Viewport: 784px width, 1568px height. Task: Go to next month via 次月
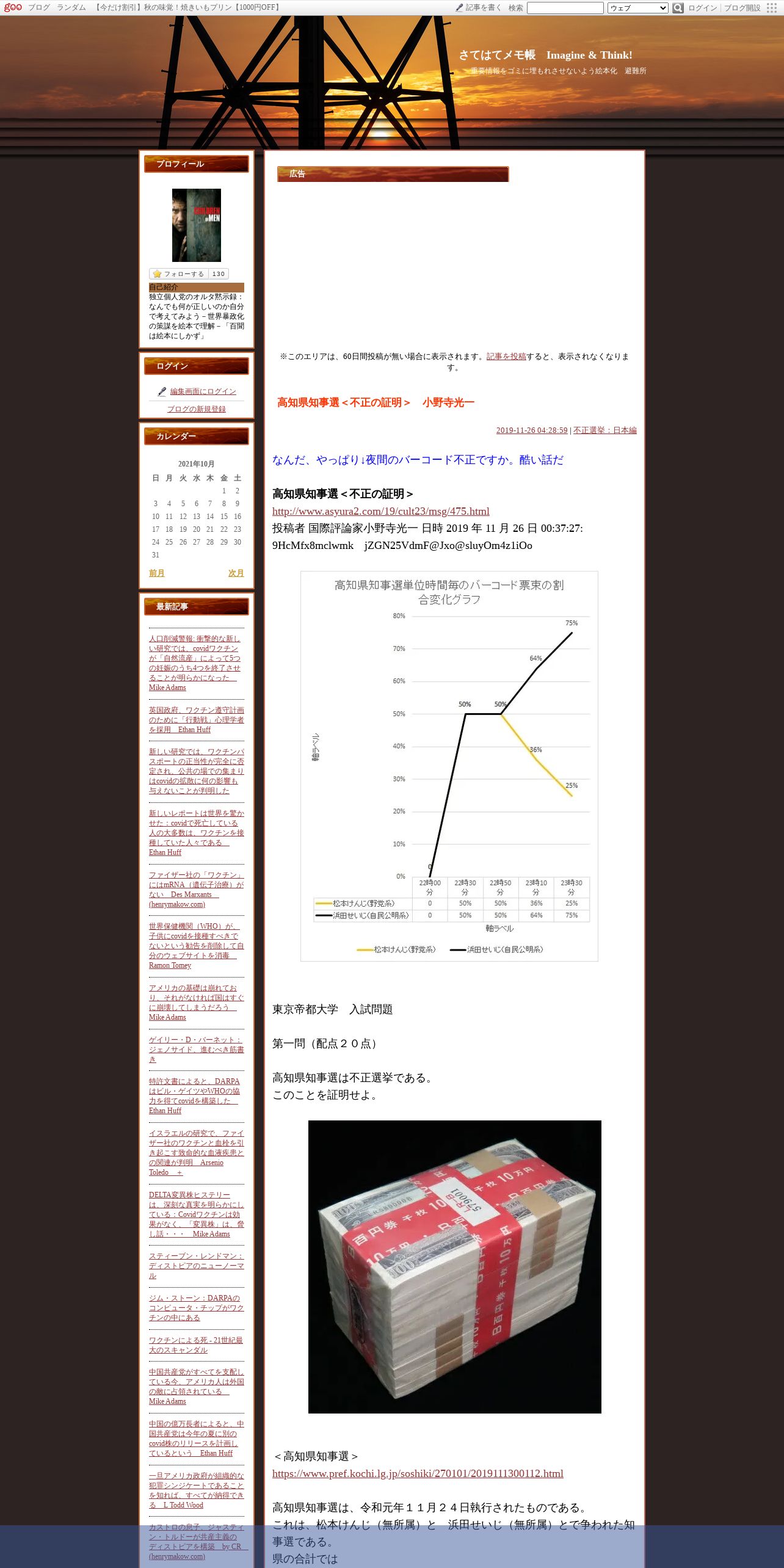[x=236, y=573]
